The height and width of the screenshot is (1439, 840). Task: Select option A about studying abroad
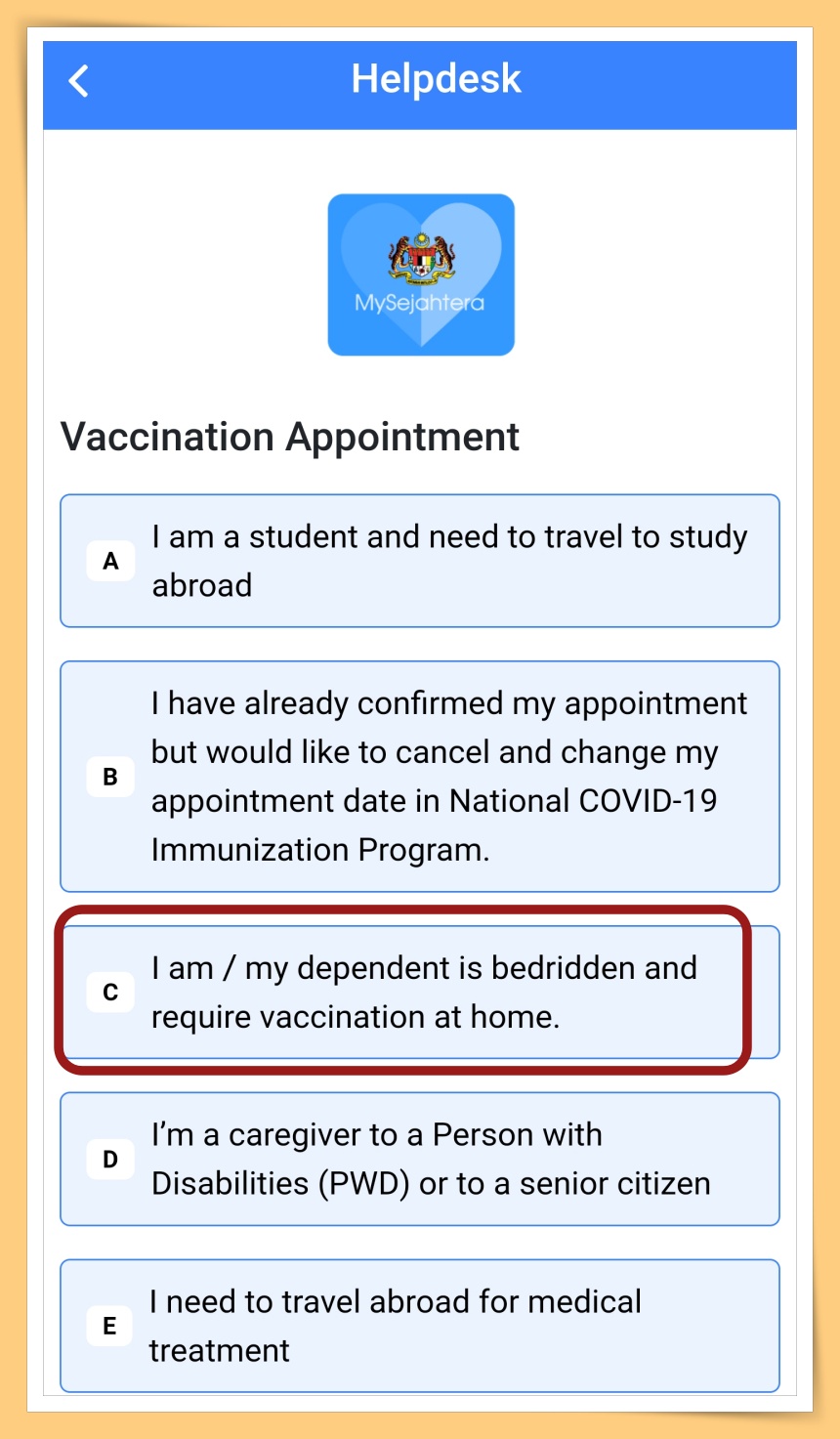420,561
